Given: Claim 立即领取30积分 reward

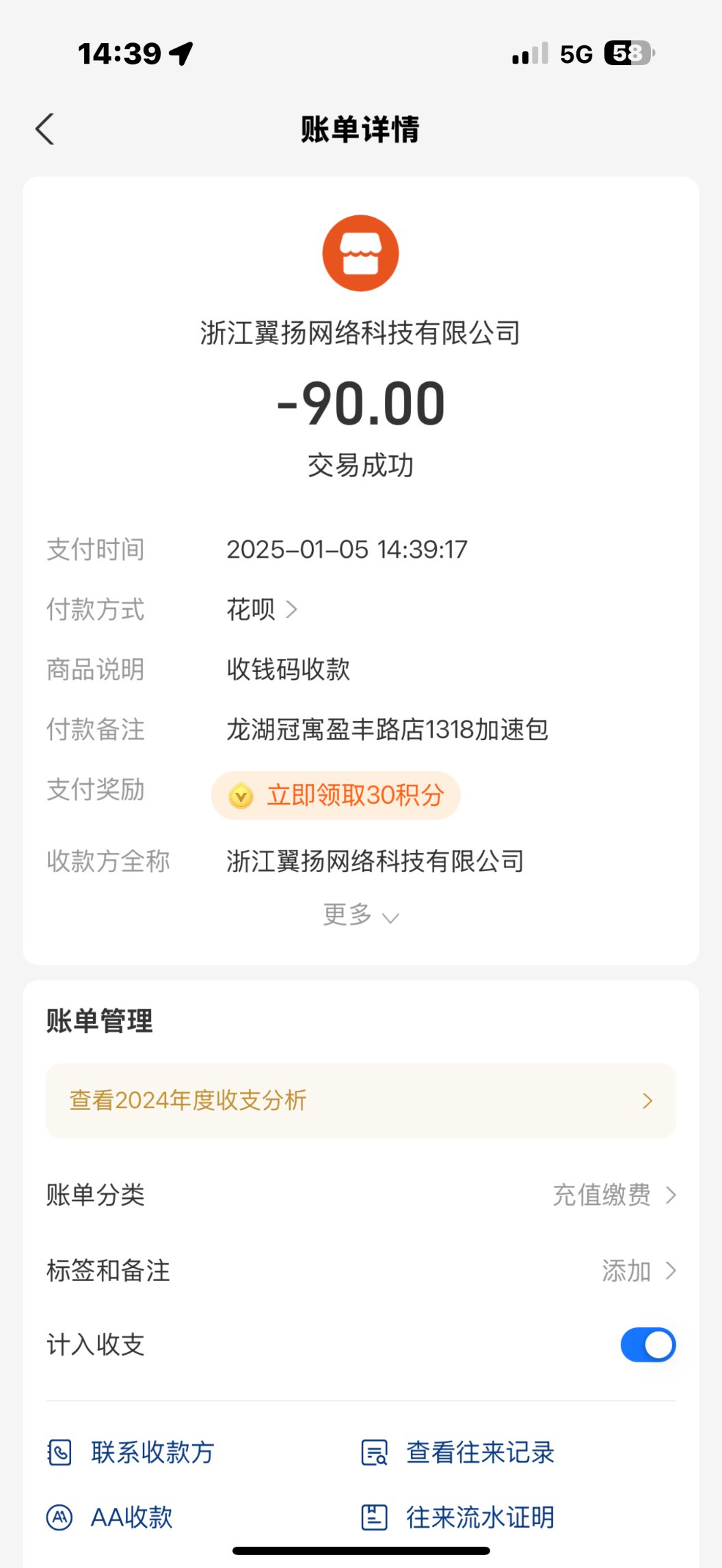Looking at the screenshot, I should (336, 795).
